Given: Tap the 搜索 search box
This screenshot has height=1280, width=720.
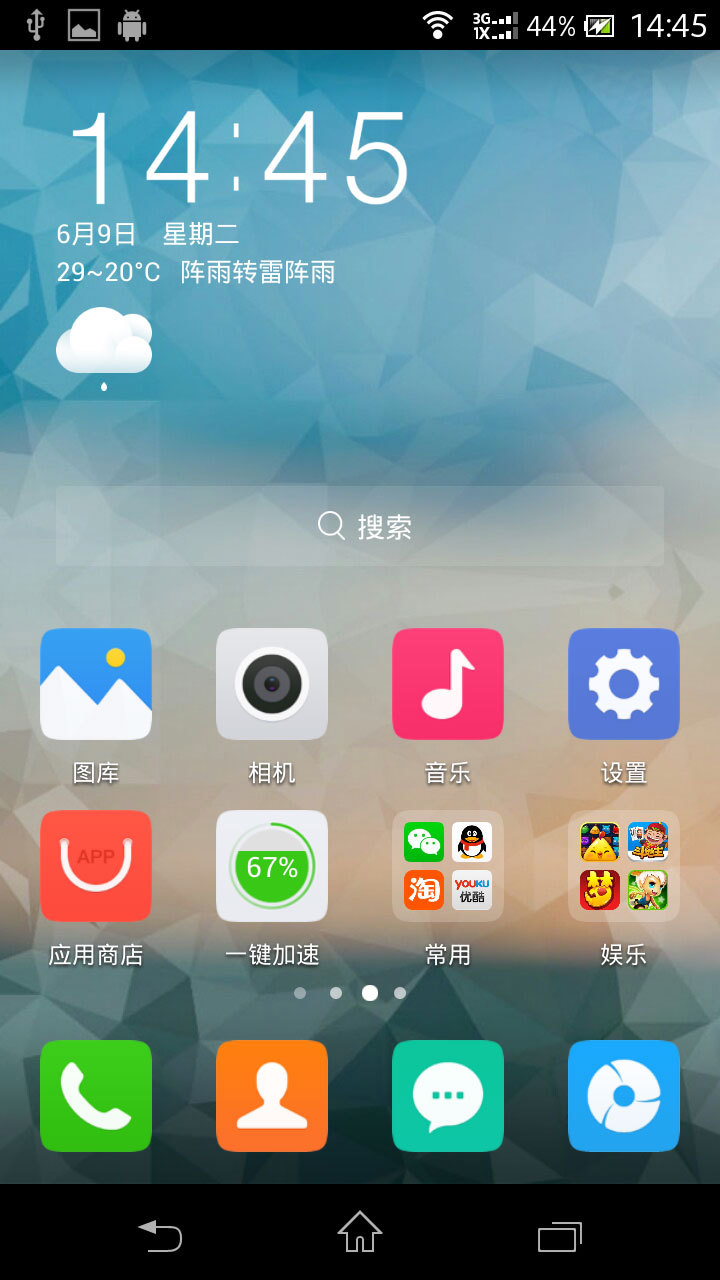Looking at the screenshot, I should (x=360, y=526).
